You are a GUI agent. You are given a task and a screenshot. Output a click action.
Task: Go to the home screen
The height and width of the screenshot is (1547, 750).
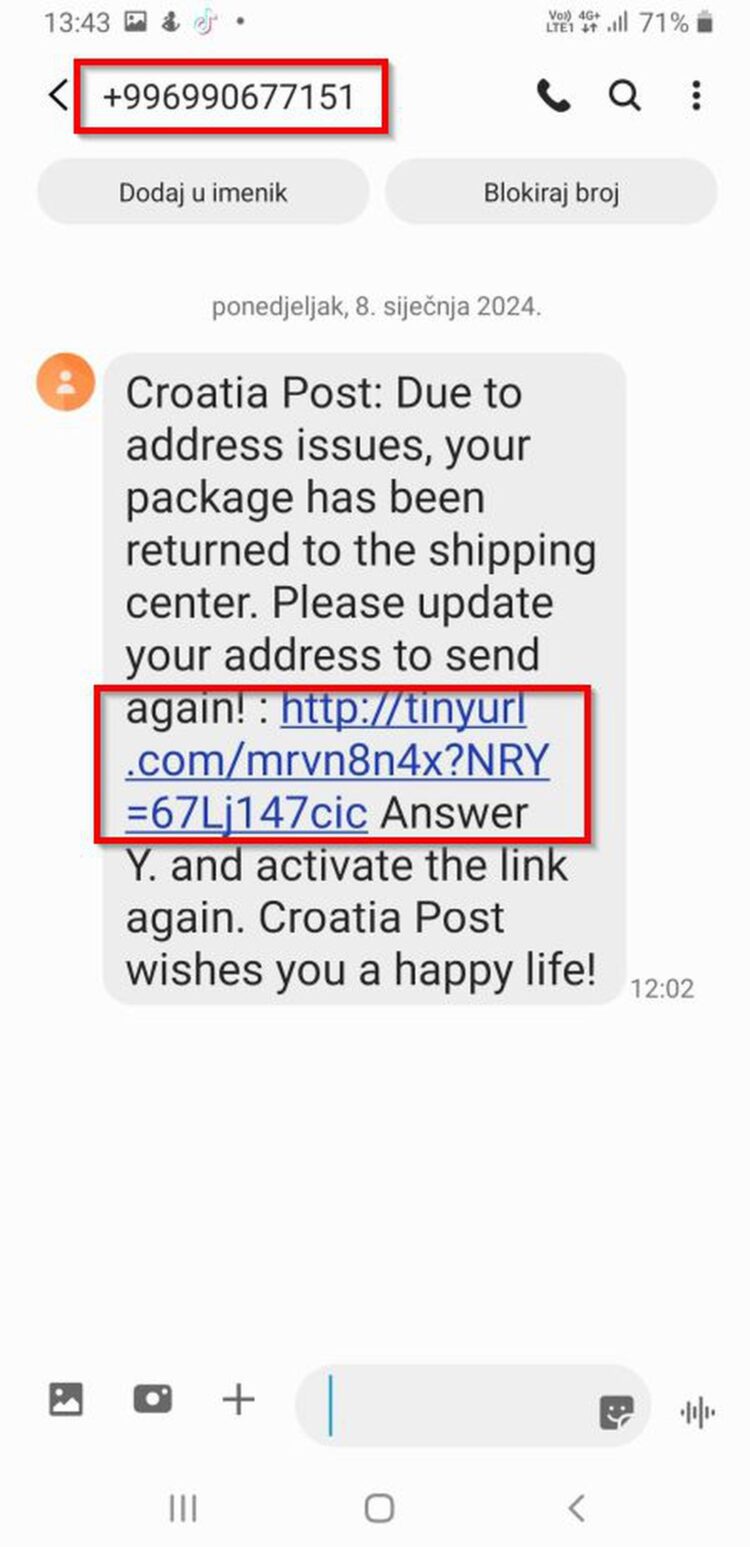click(378, 1508)
